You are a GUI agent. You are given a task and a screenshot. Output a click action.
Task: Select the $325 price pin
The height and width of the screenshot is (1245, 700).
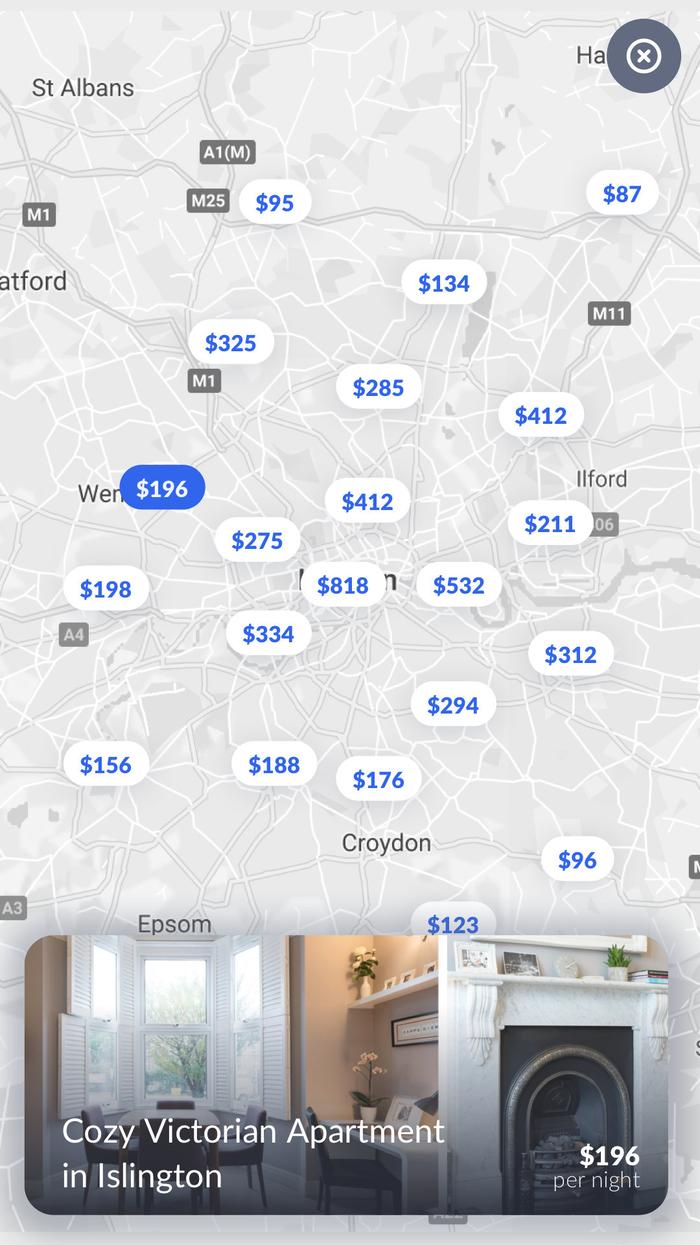[x=231, y=343]
